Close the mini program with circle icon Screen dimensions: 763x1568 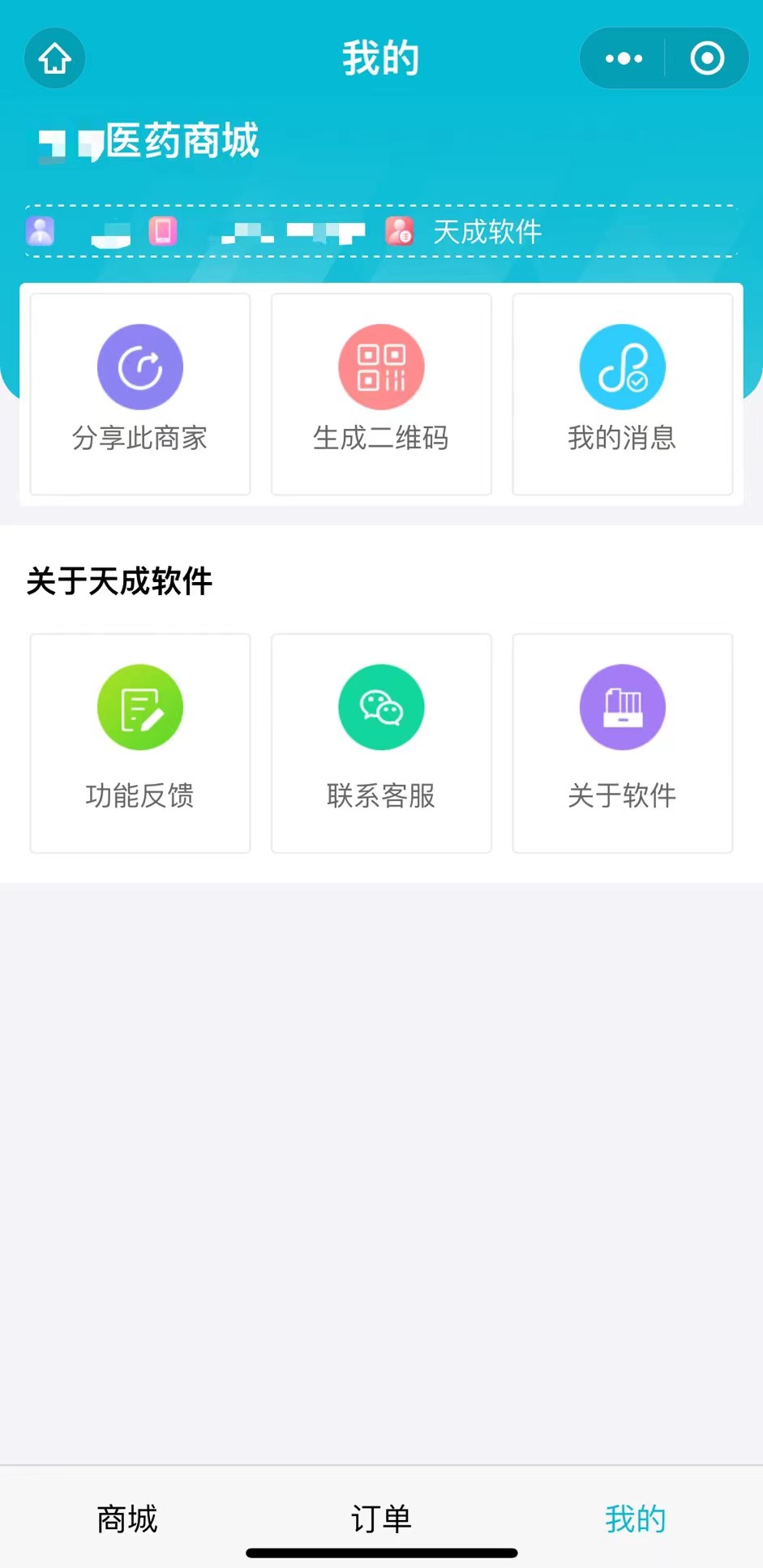(707, 58)
